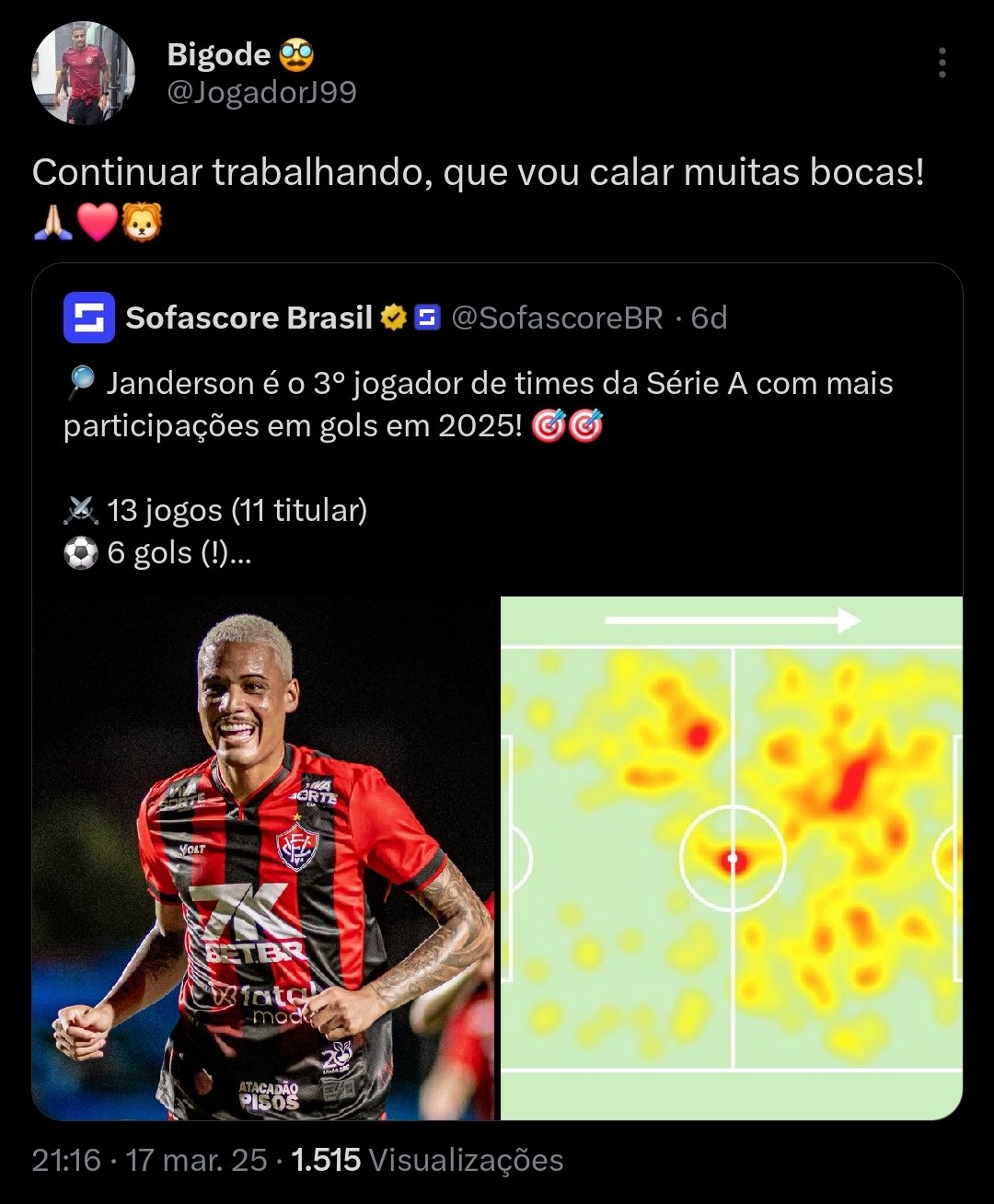View the heatmap image
The width and height of the screenshot is (994, 1204).
731,858
